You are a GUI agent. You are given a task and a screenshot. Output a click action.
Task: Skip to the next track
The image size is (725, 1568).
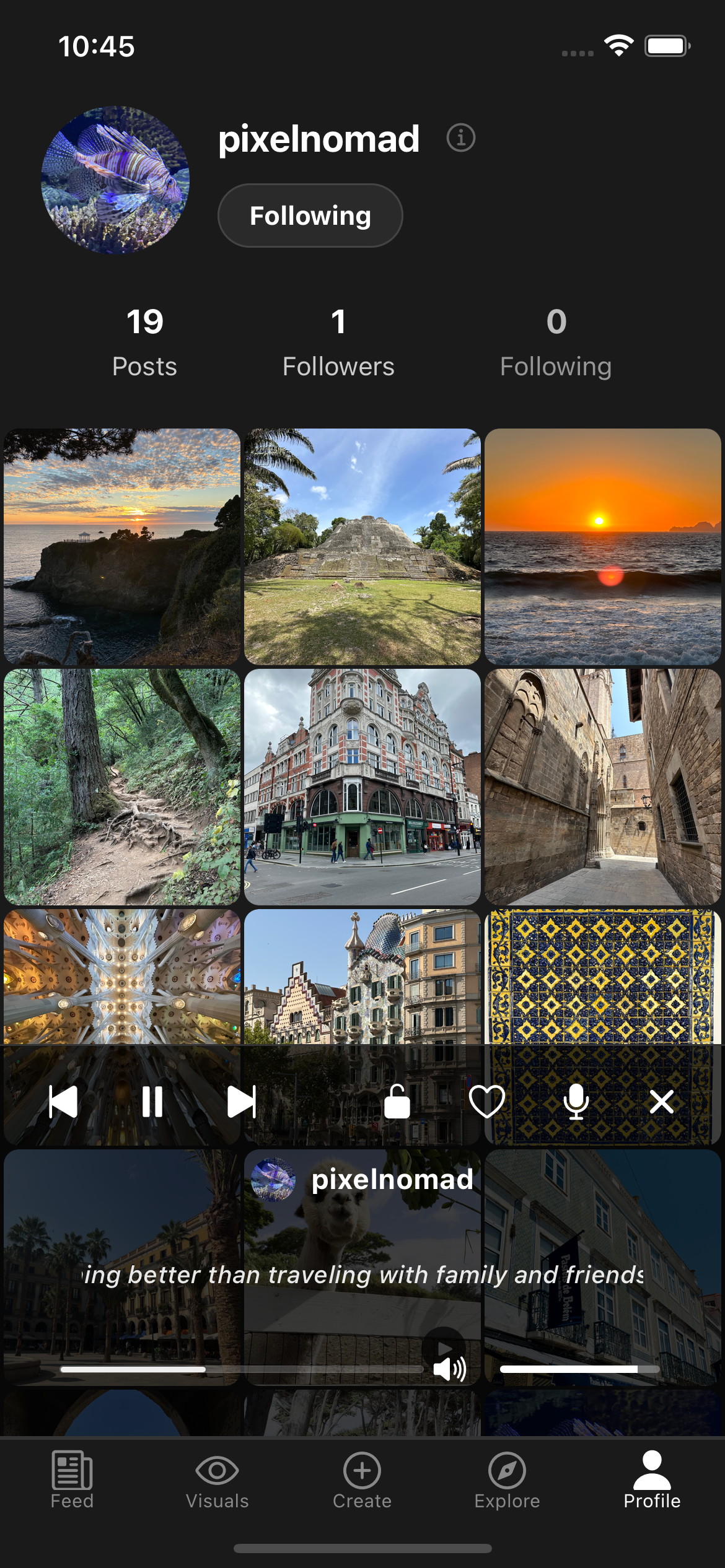click(241, 1102)
